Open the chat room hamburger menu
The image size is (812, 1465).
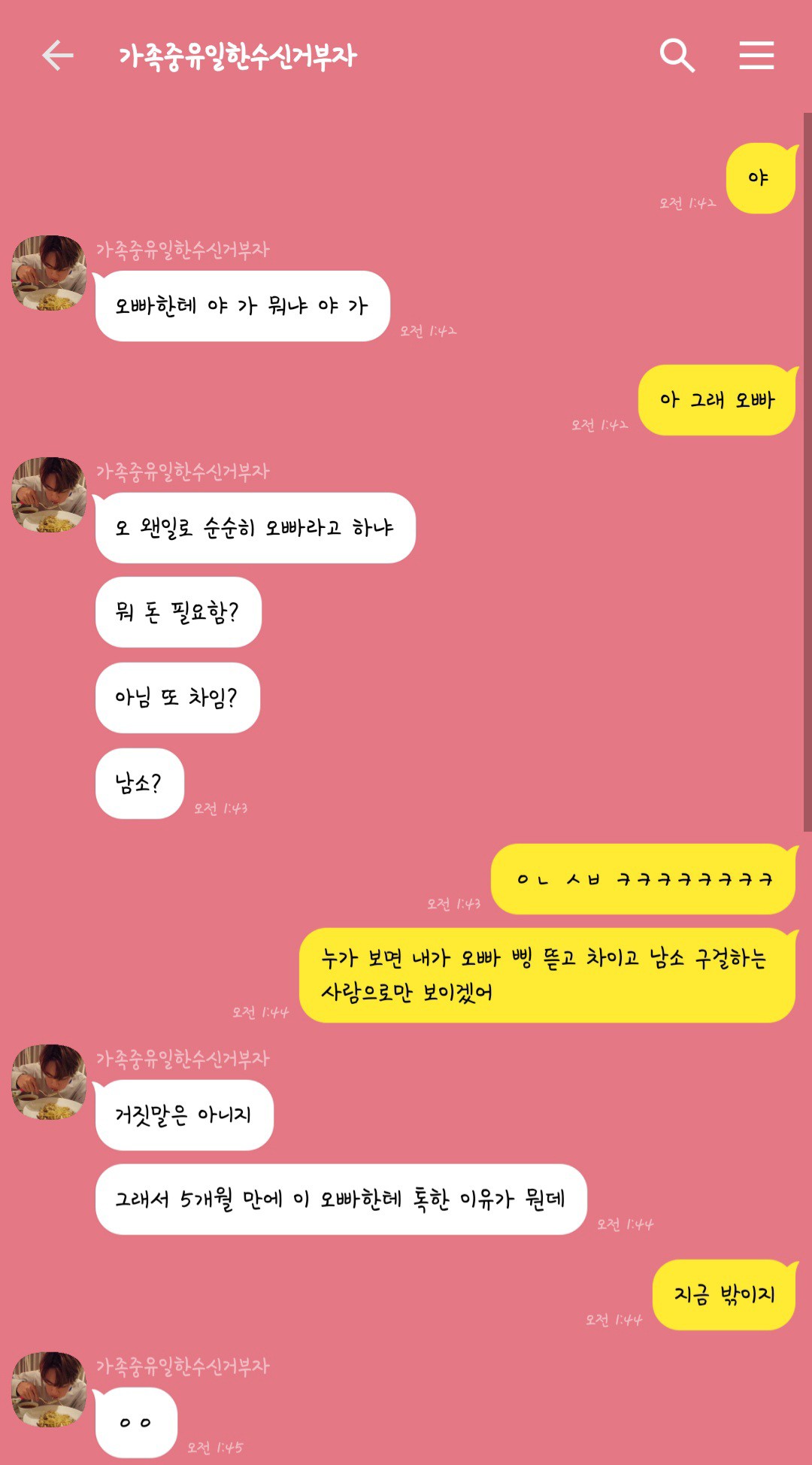756,56
